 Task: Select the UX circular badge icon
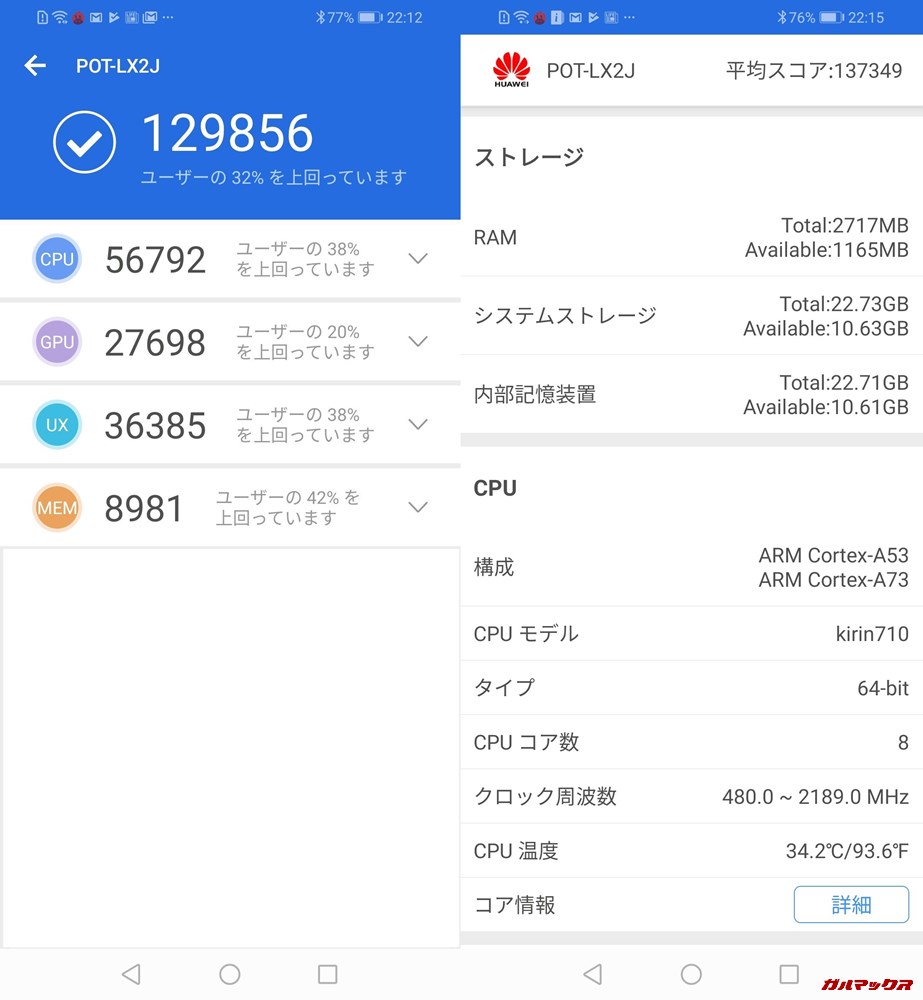coord(57,425)
